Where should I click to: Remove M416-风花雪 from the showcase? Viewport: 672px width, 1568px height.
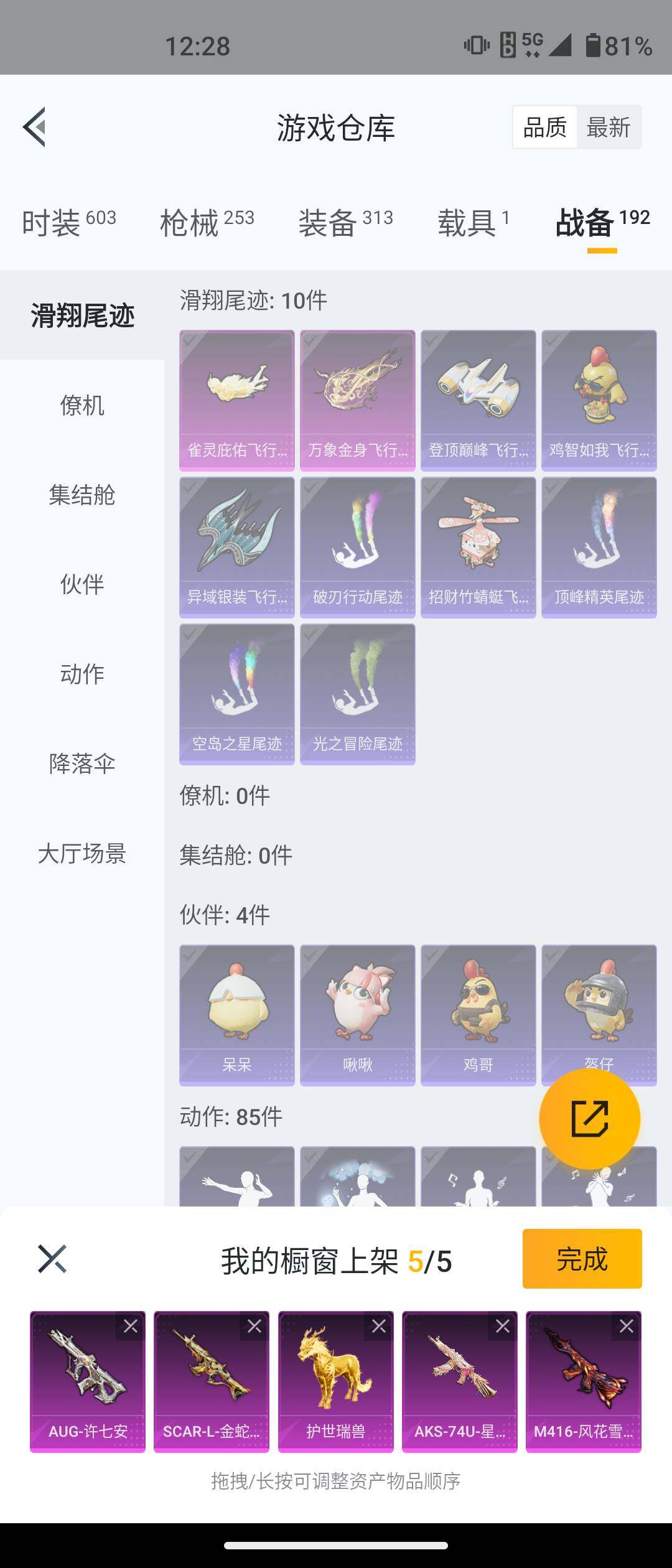[627, 1327]
